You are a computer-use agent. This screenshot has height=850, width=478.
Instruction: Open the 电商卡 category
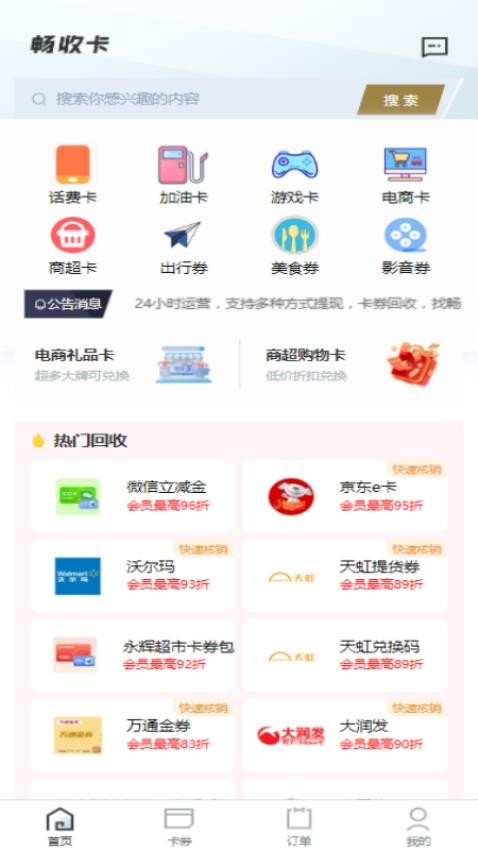(x=405, y=175)
